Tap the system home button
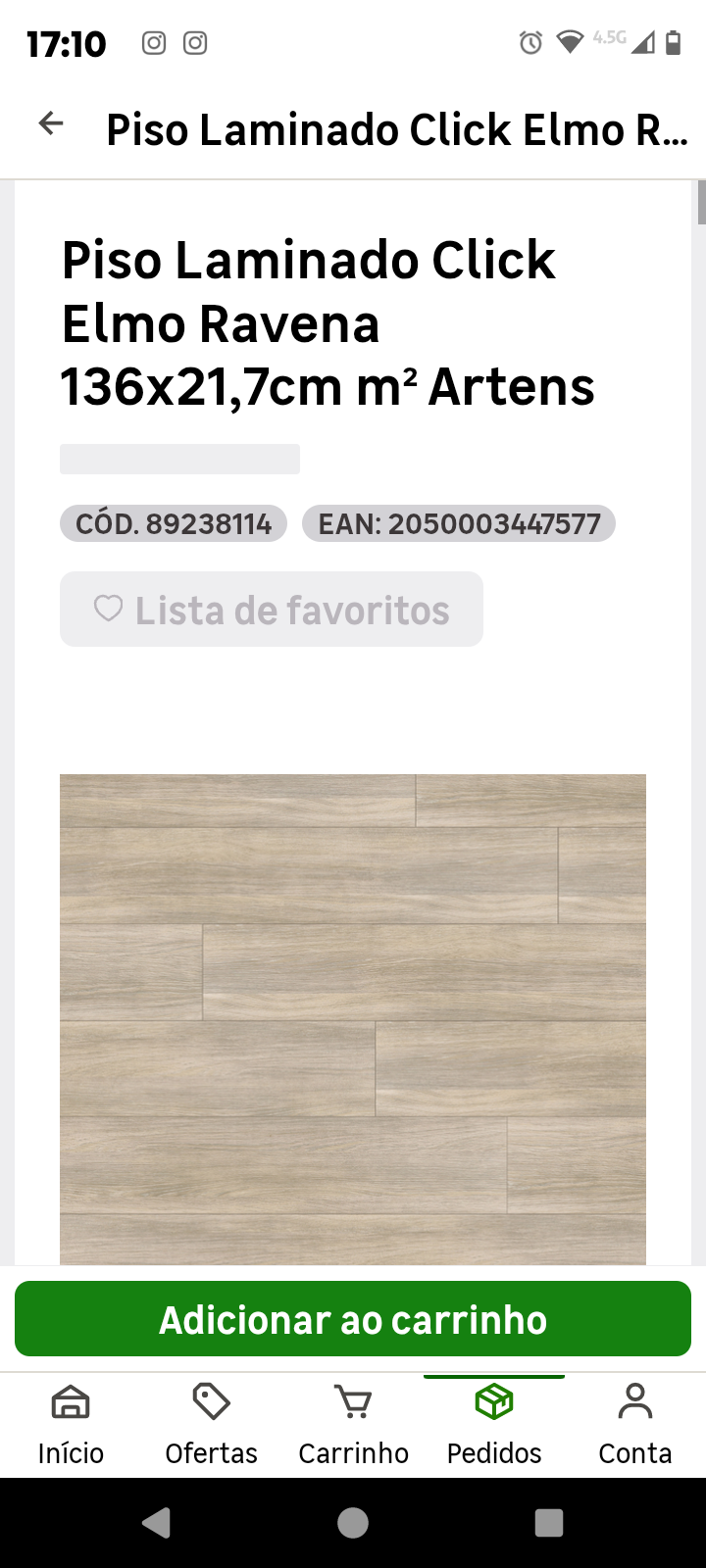Image resolution: width=706 pixels, height=1568 pixels. (x=353, y=1523)
